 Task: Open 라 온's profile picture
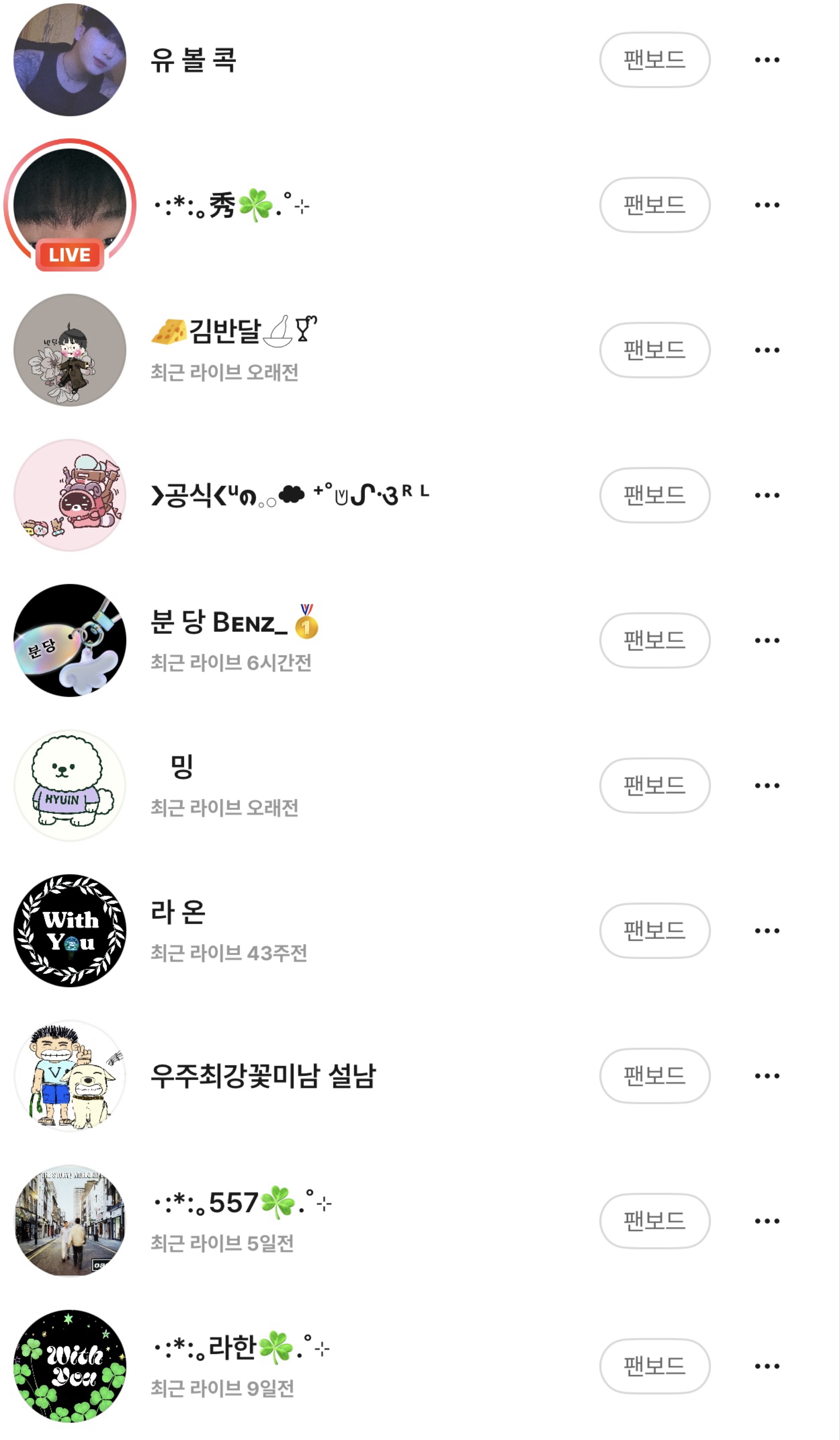coord(70,930)
